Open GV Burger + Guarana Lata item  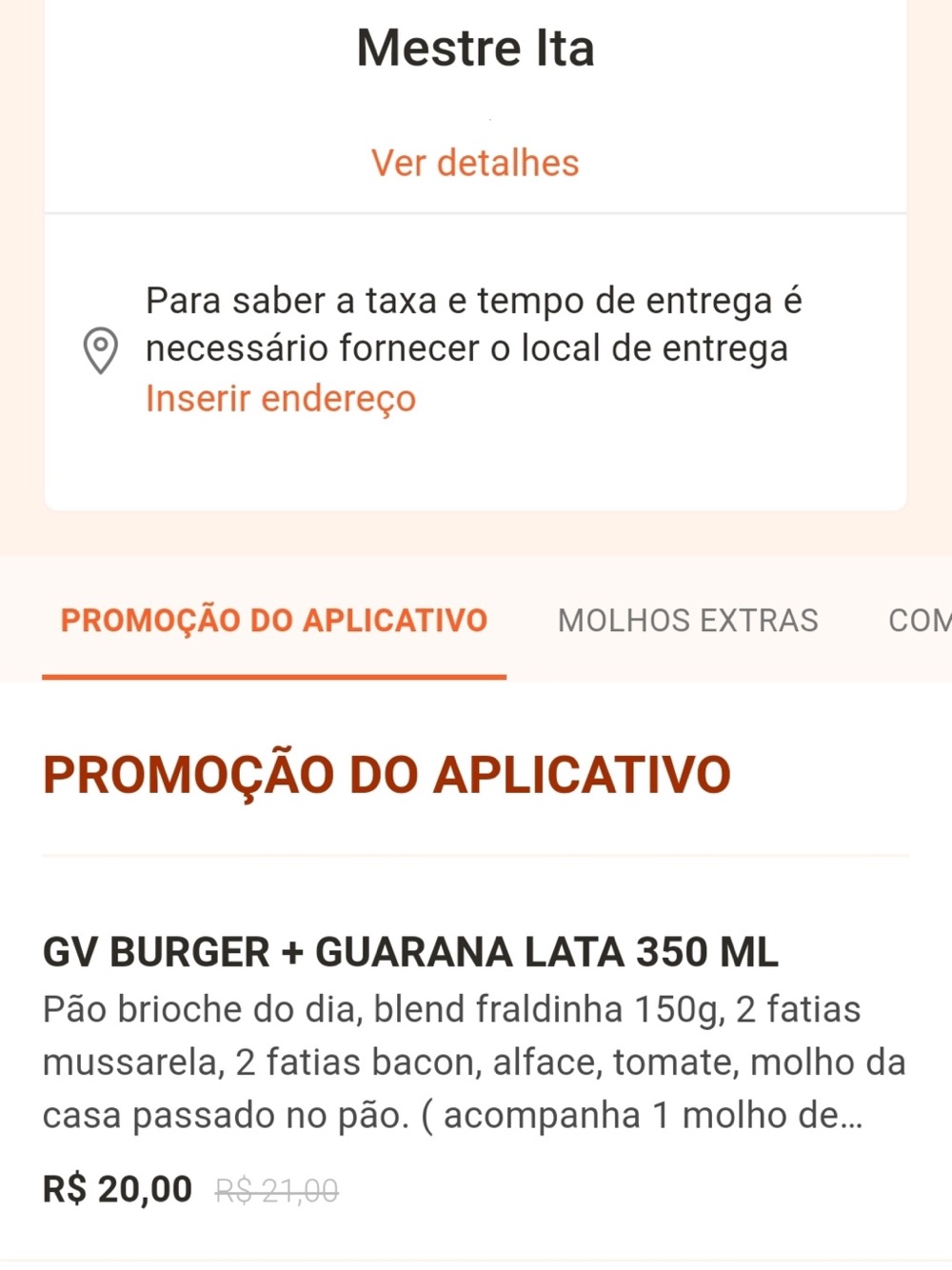(410, 953)
